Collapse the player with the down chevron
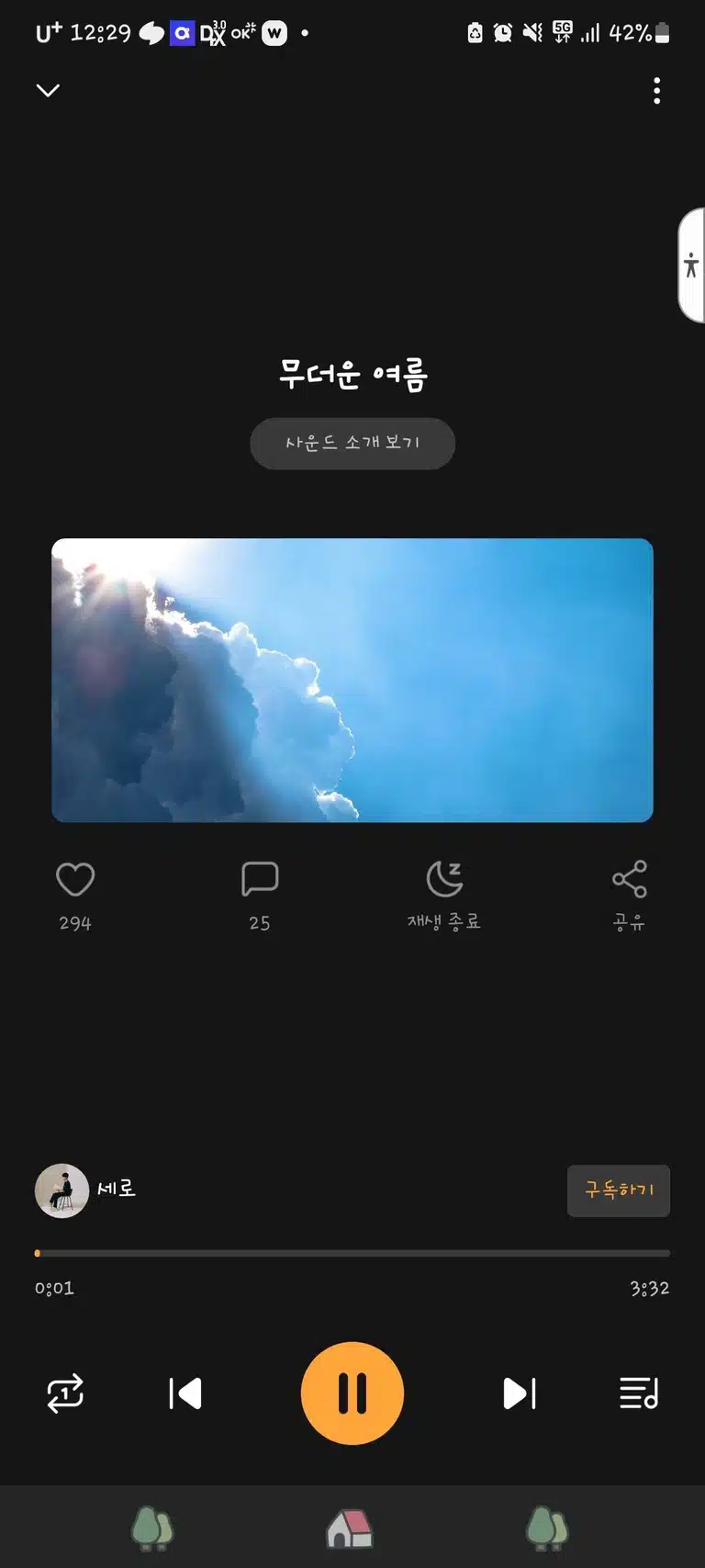 (x=48, y=90)
